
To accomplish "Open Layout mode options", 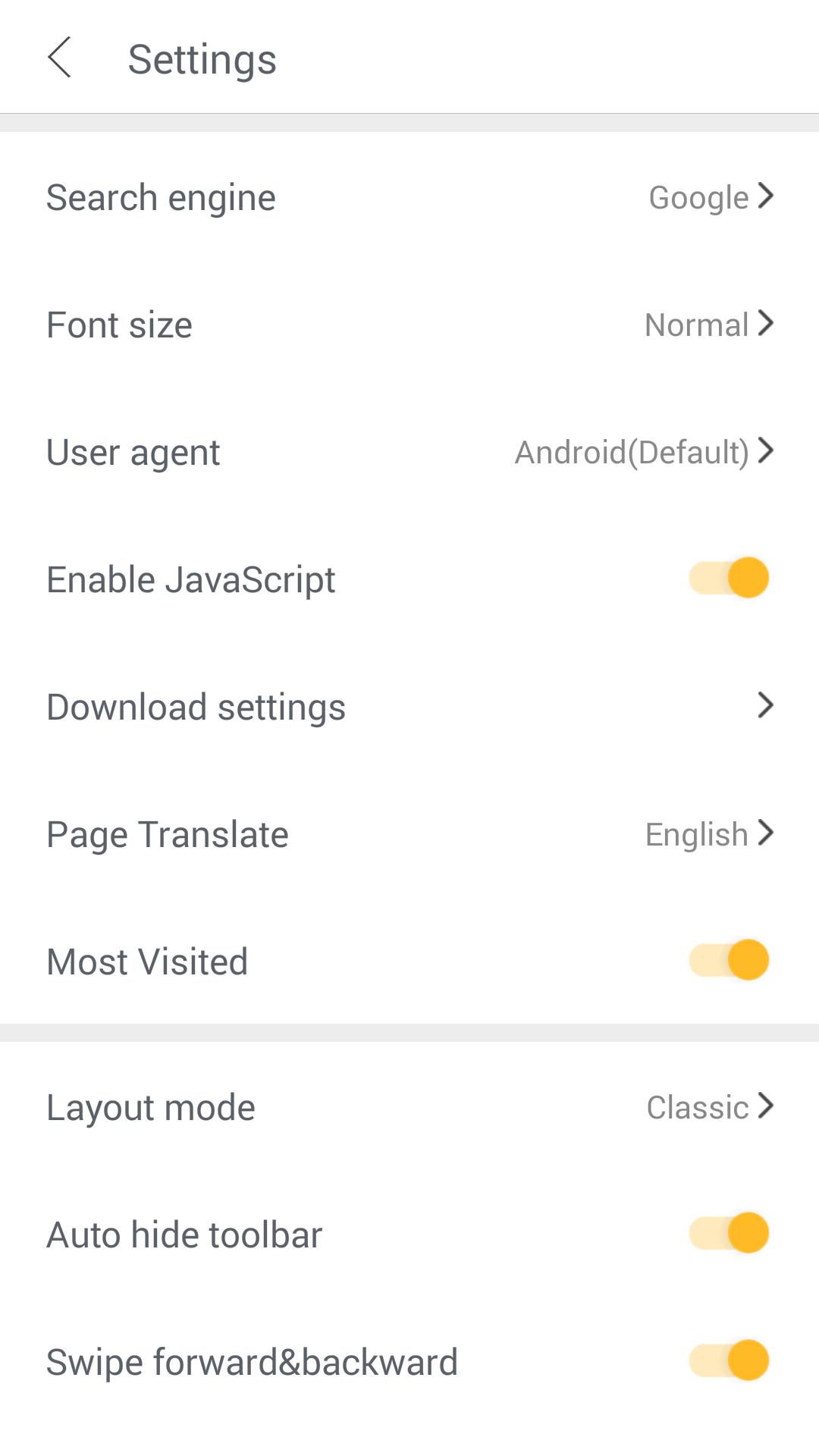I will click(409, 1107).
